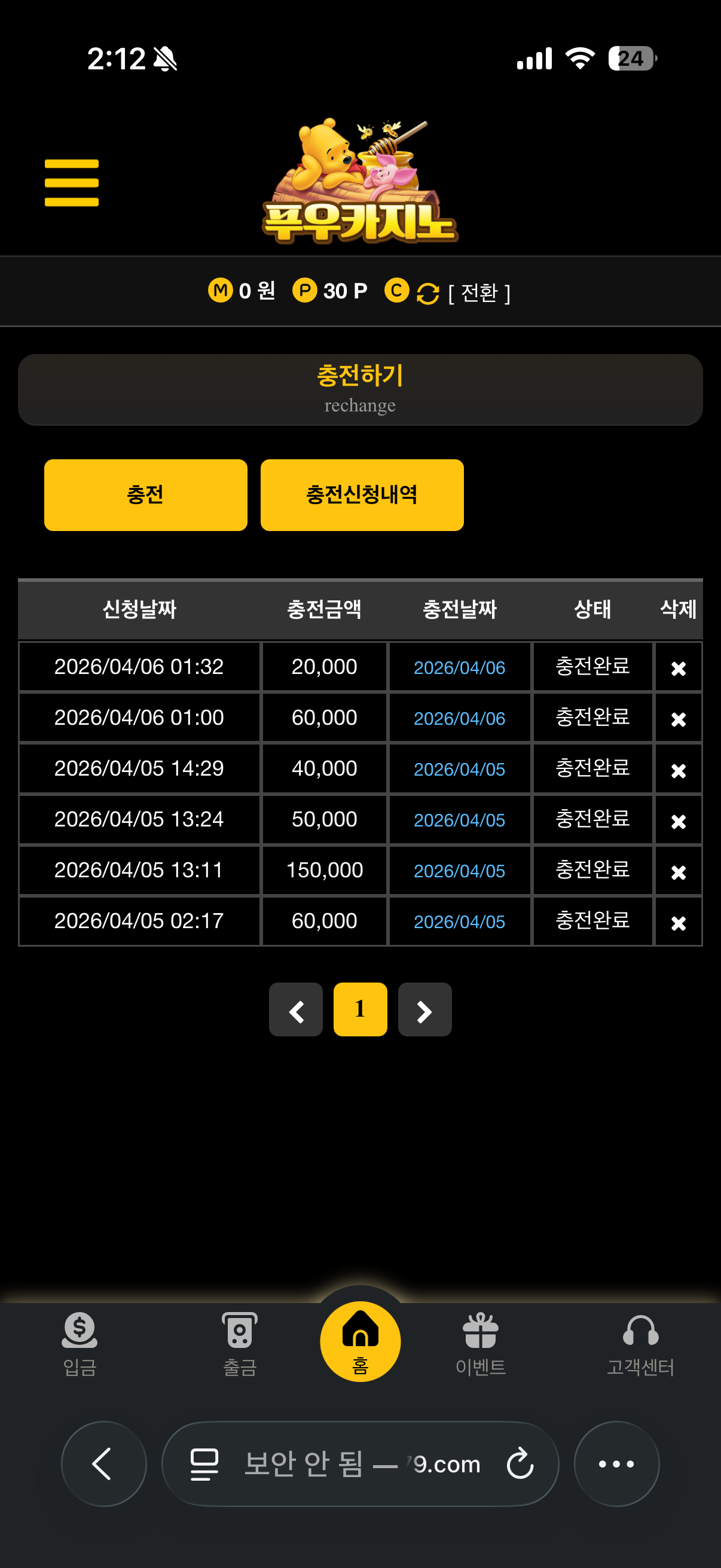
Task: Switch to the 충전 tab
Action: pos(145,494)
